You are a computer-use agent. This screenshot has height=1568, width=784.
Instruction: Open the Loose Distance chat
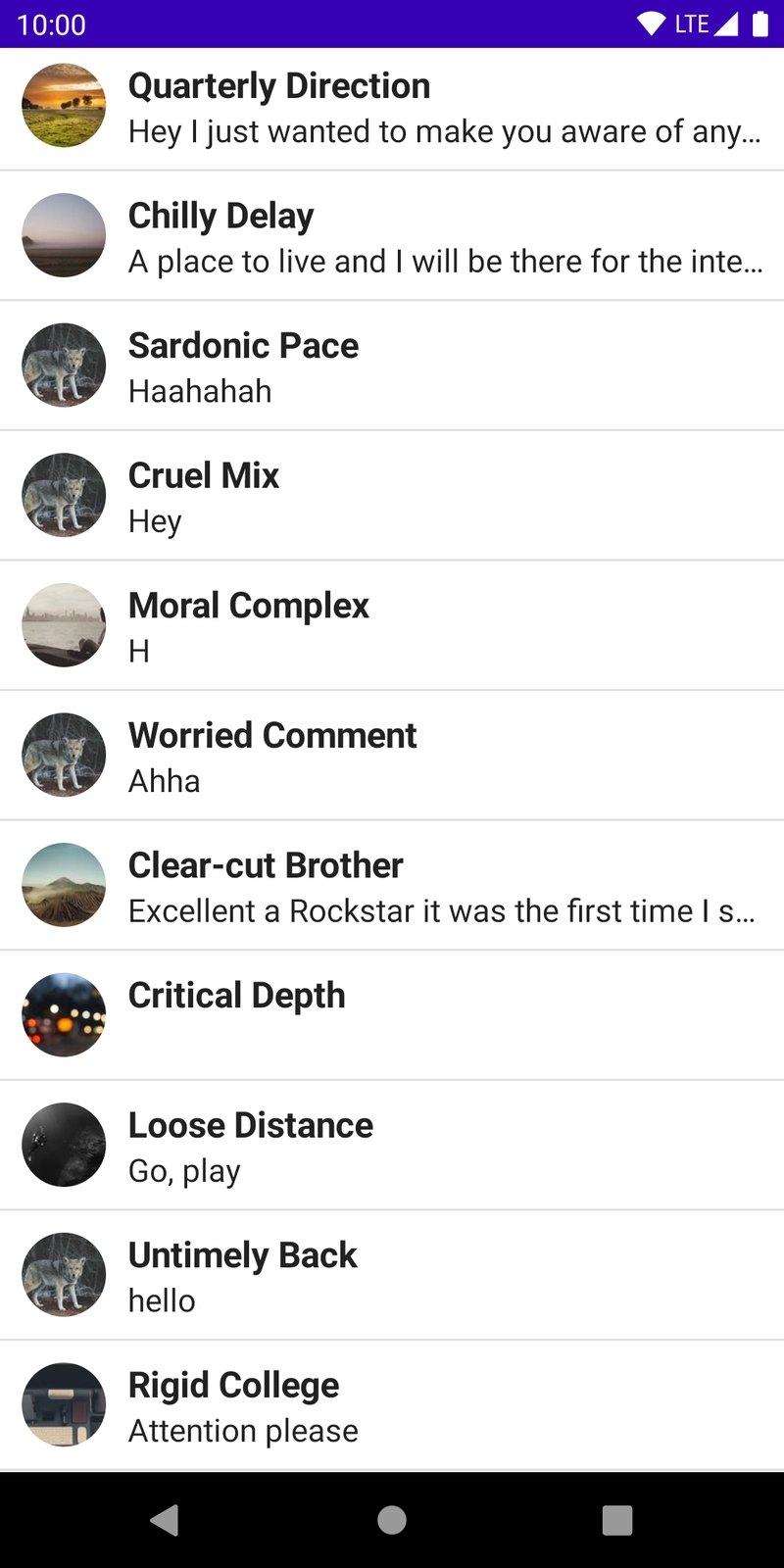coord(392,1147)
